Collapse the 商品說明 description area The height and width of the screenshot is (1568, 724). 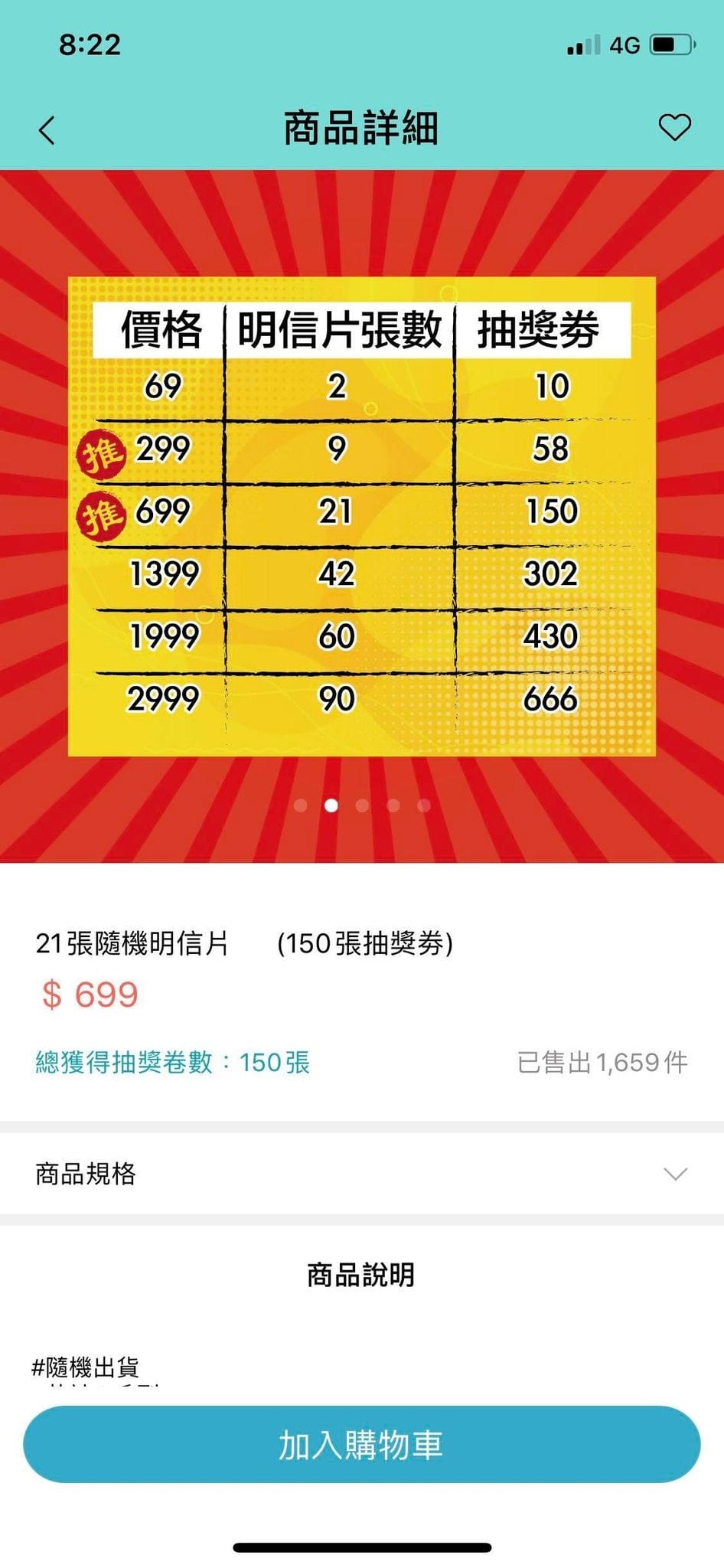(361, 1273)
